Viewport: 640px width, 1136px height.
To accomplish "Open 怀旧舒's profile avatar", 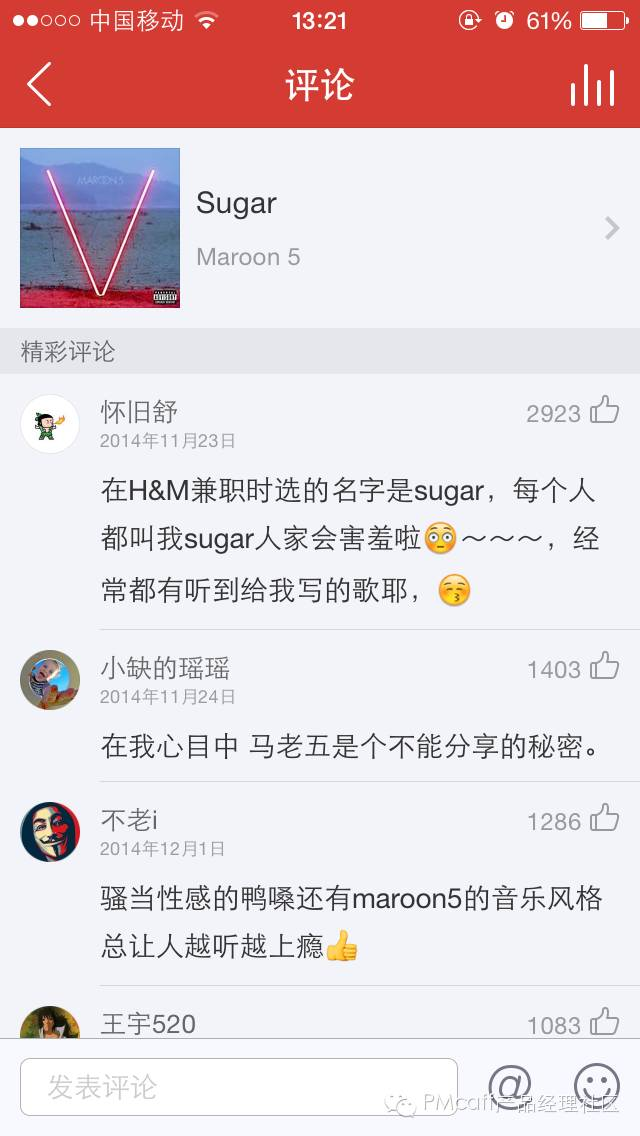I will coord(50,424).
